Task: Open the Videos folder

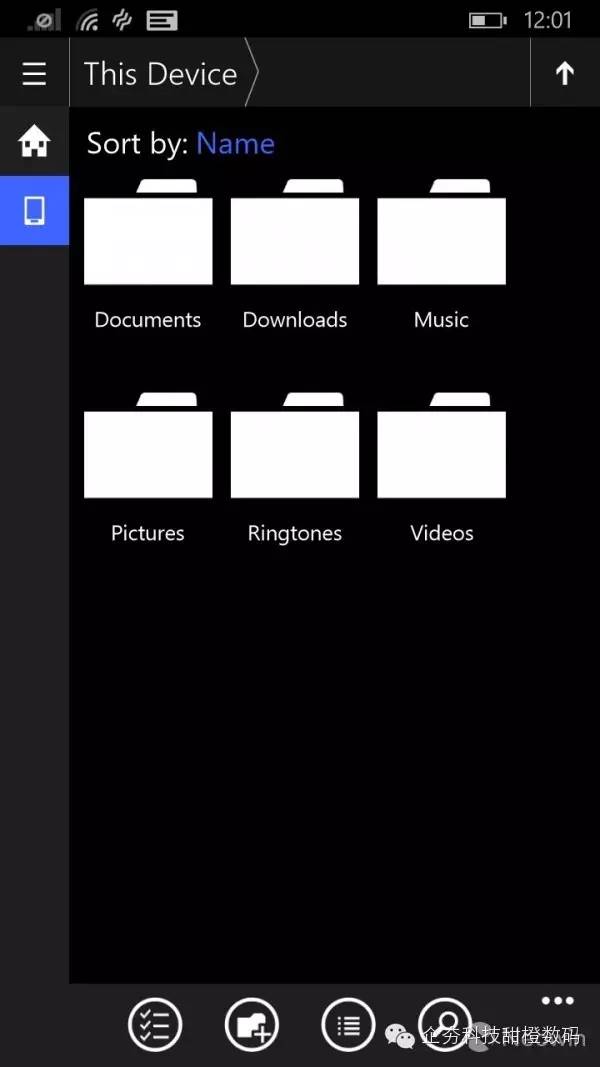Action: tap(441, 467)
